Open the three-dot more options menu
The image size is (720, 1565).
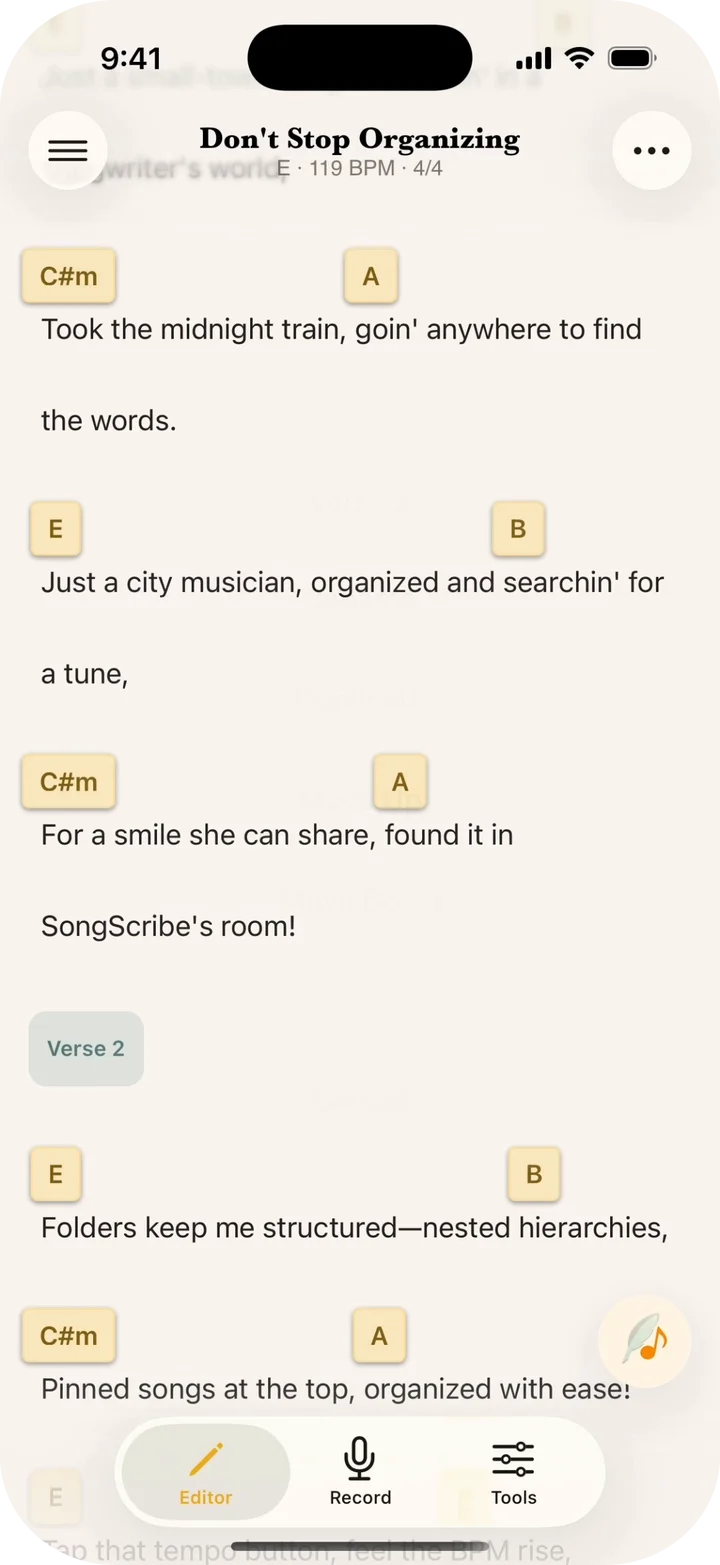651,151
